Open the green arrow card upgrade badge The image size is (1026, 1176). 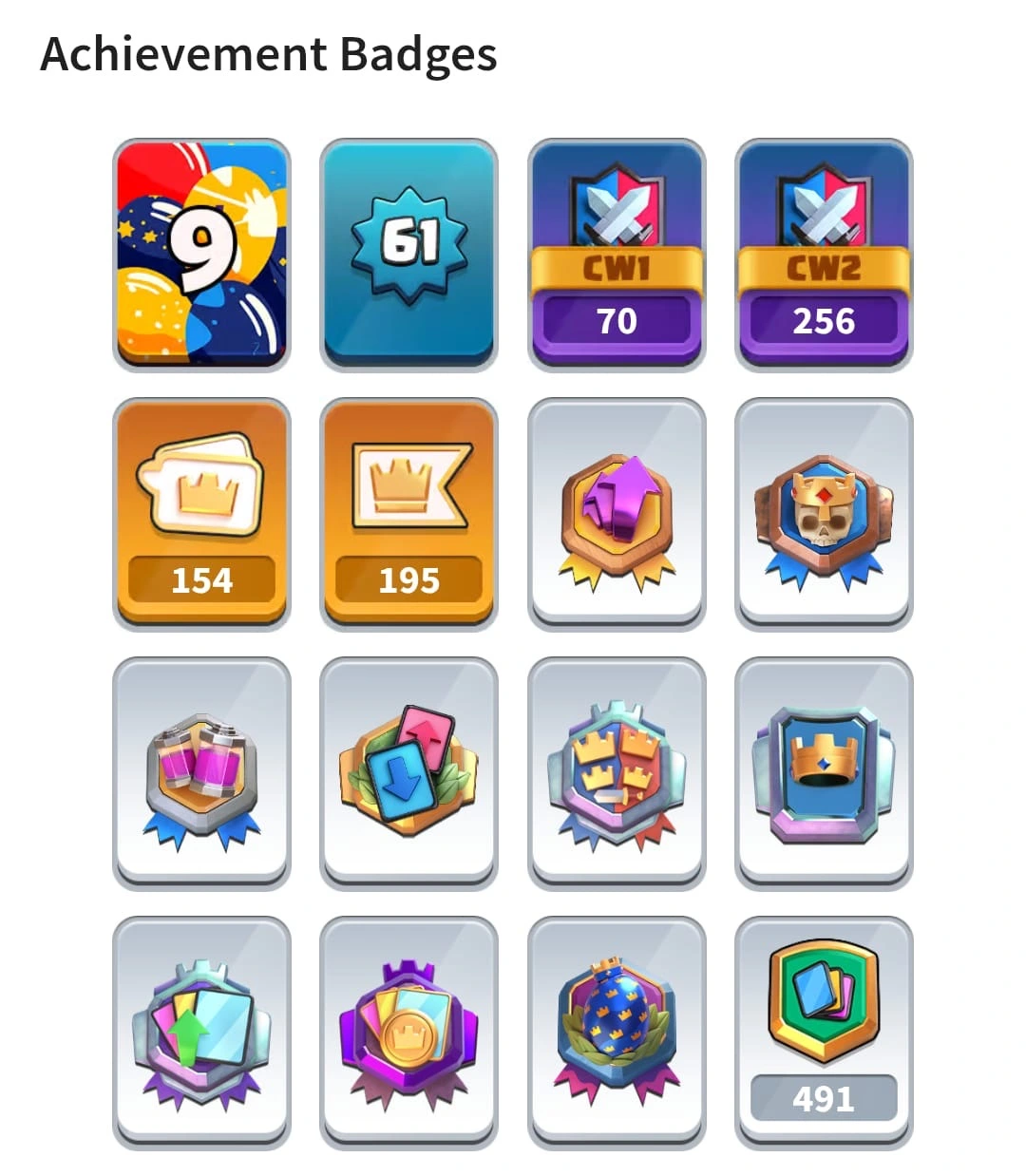201,1032
